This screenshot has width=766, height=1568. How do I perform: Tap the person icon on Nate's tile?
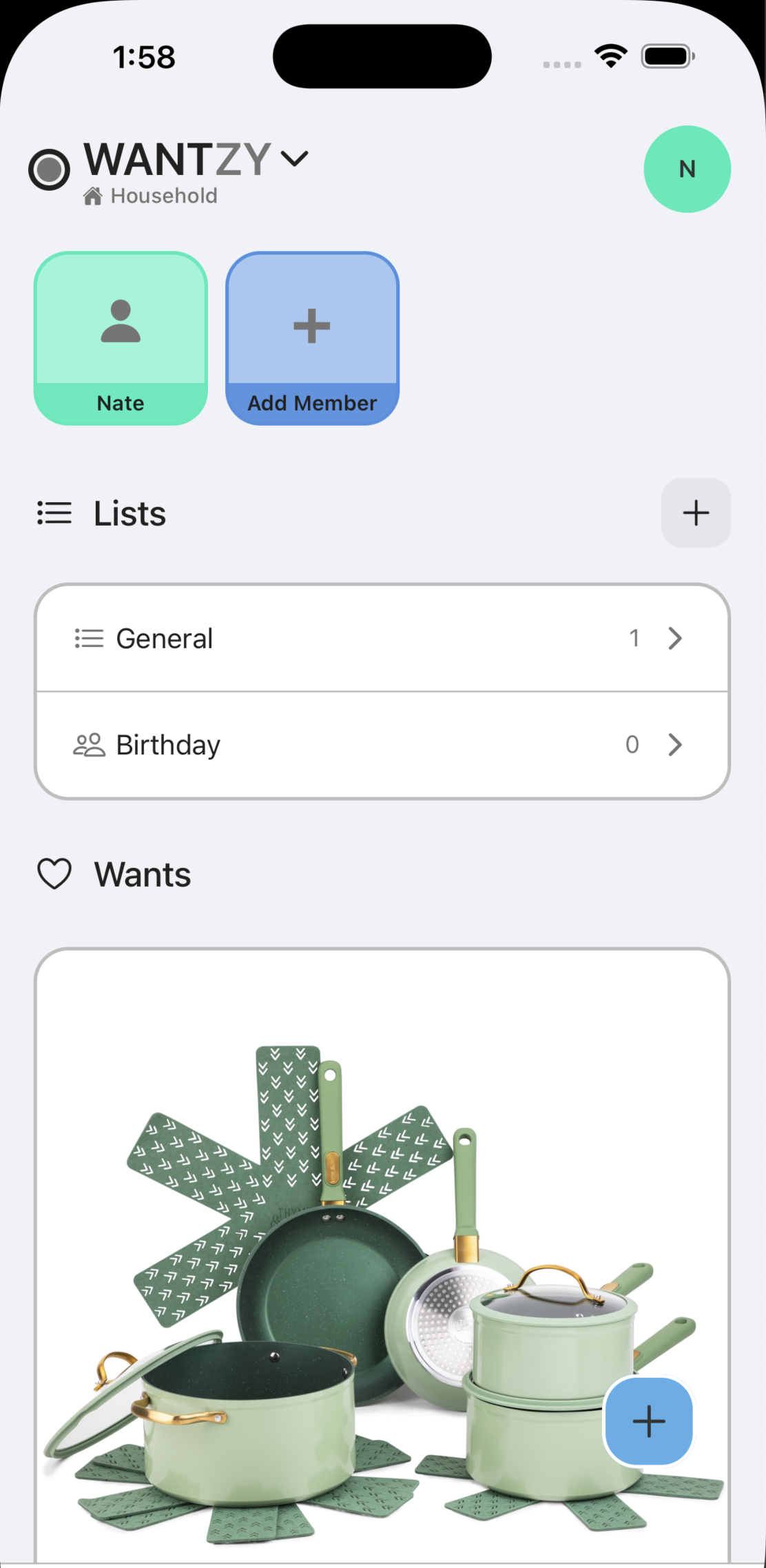(119, 322)
